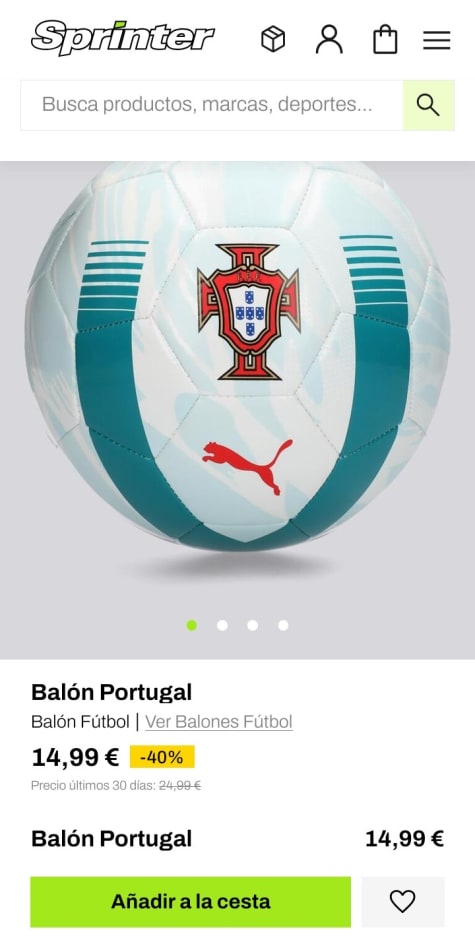The image size is (475, 942).
Task: Open the user account icon
Action: click(x=329, y=40)
